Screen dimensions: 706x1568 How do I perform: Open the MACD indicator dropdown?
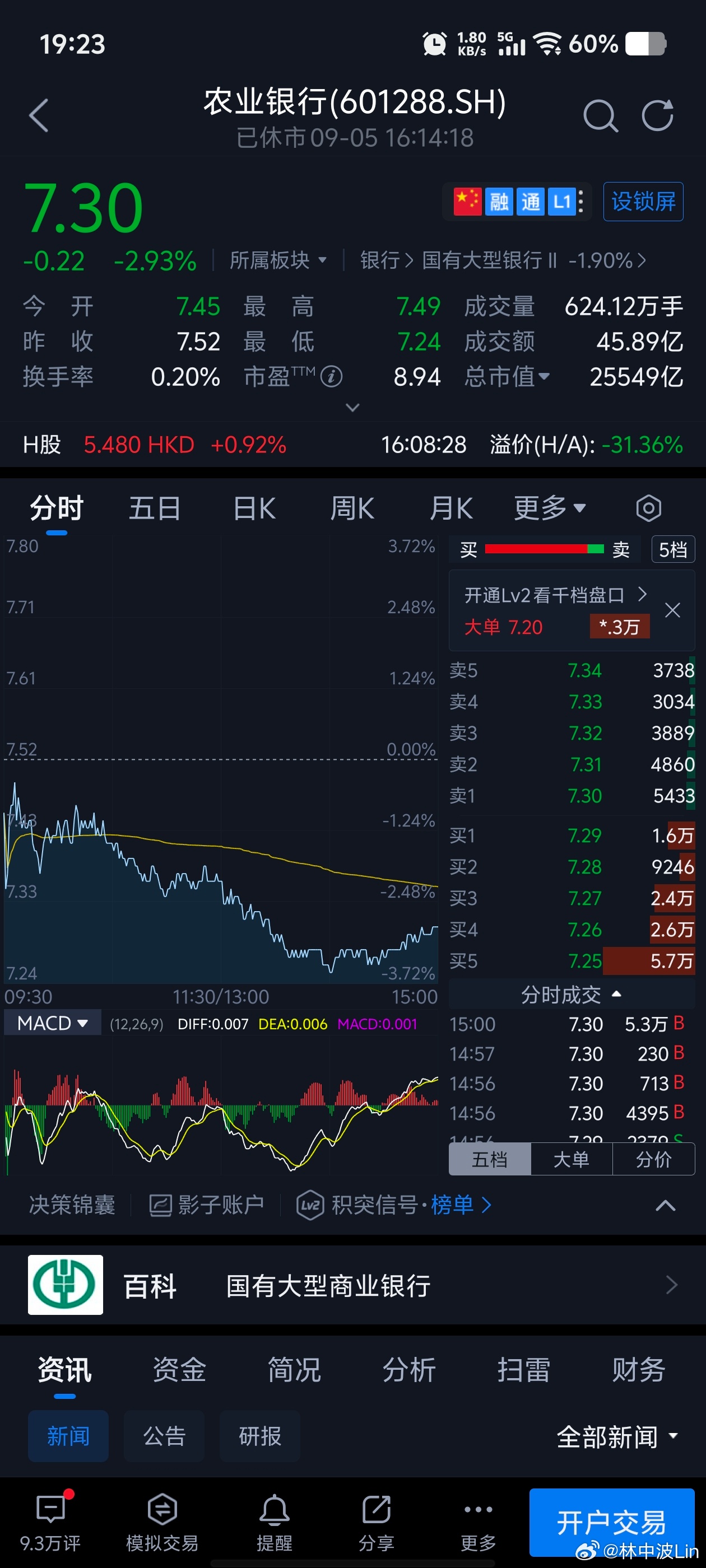click(x=52, y=1023)
